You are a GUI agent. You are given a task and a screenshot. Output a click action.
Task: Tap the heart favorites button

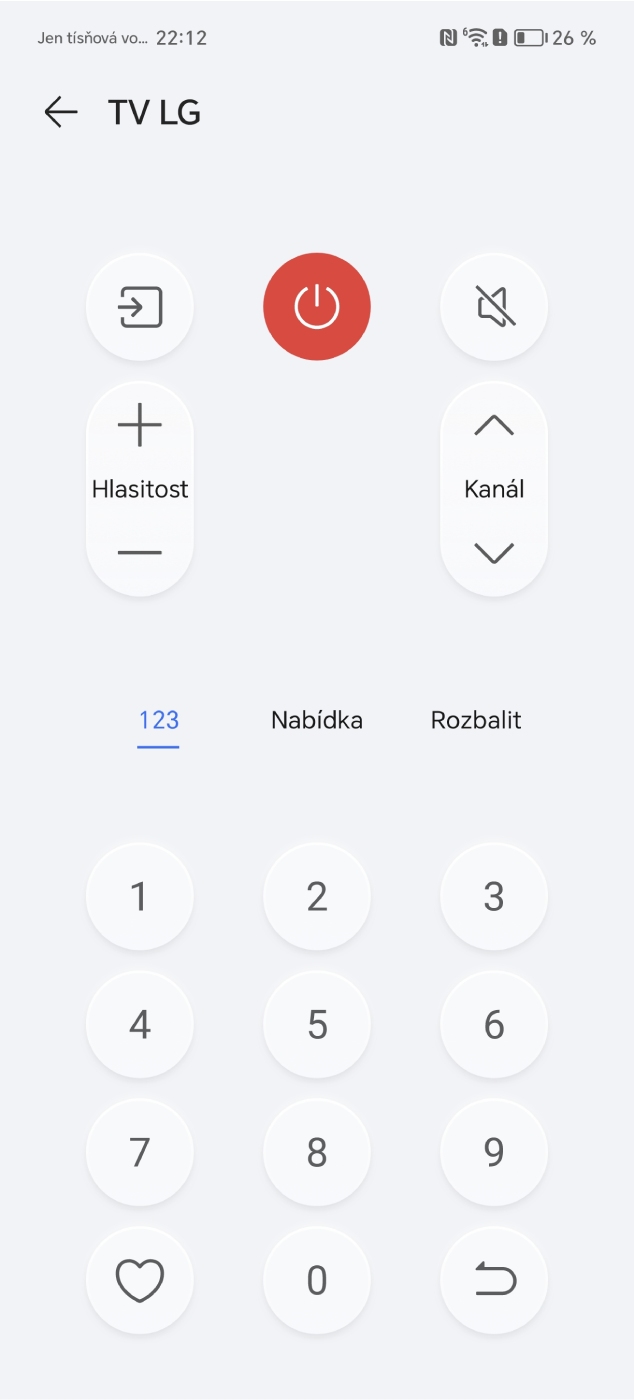tap(140, 1280)
